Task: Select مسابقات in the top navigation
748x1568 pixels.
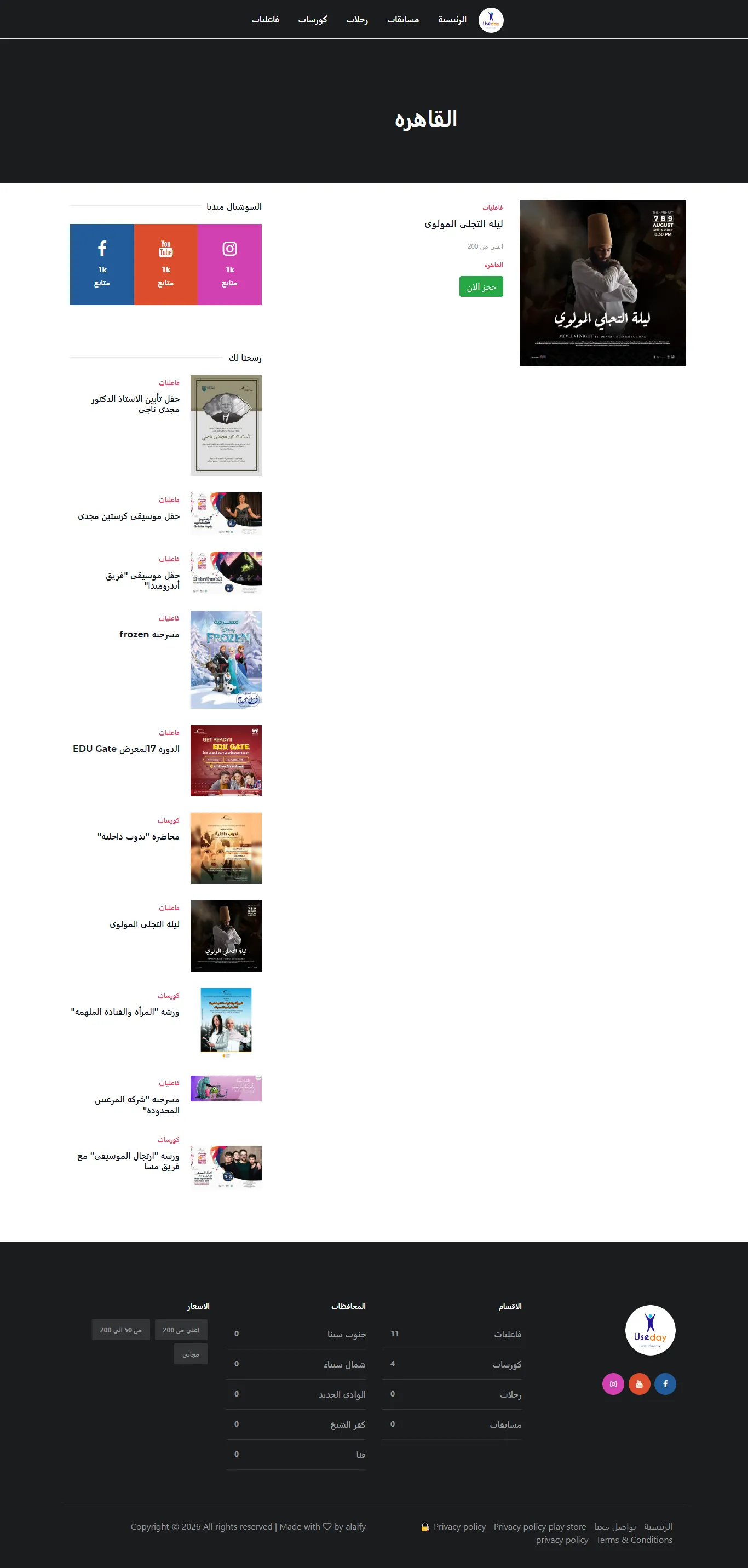Action: pyautogui.click(x=403, y=20)
